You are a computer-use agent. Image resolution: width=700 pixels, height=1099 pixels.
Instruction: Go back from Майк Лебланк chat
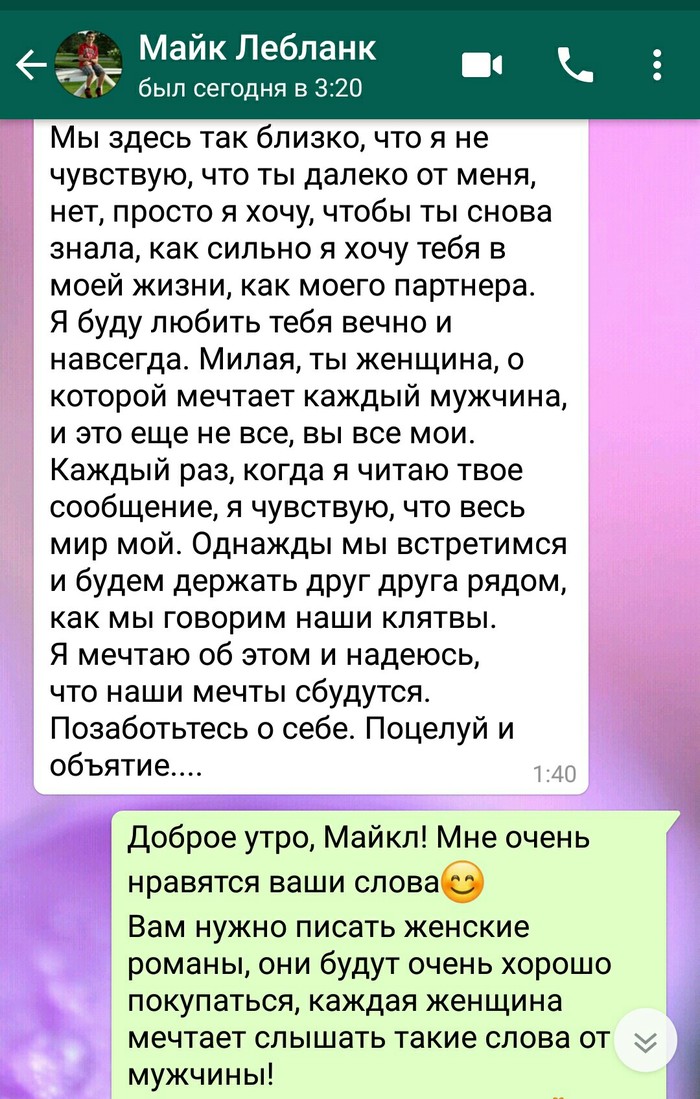pos(30,66)
